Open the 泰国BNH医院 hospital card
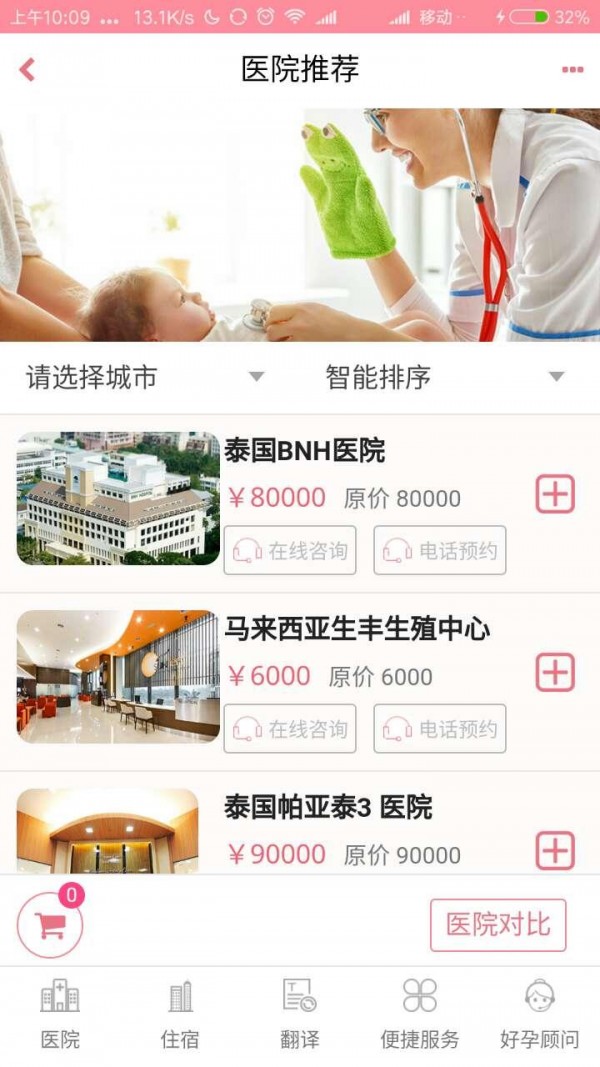 tap(305, 451)
